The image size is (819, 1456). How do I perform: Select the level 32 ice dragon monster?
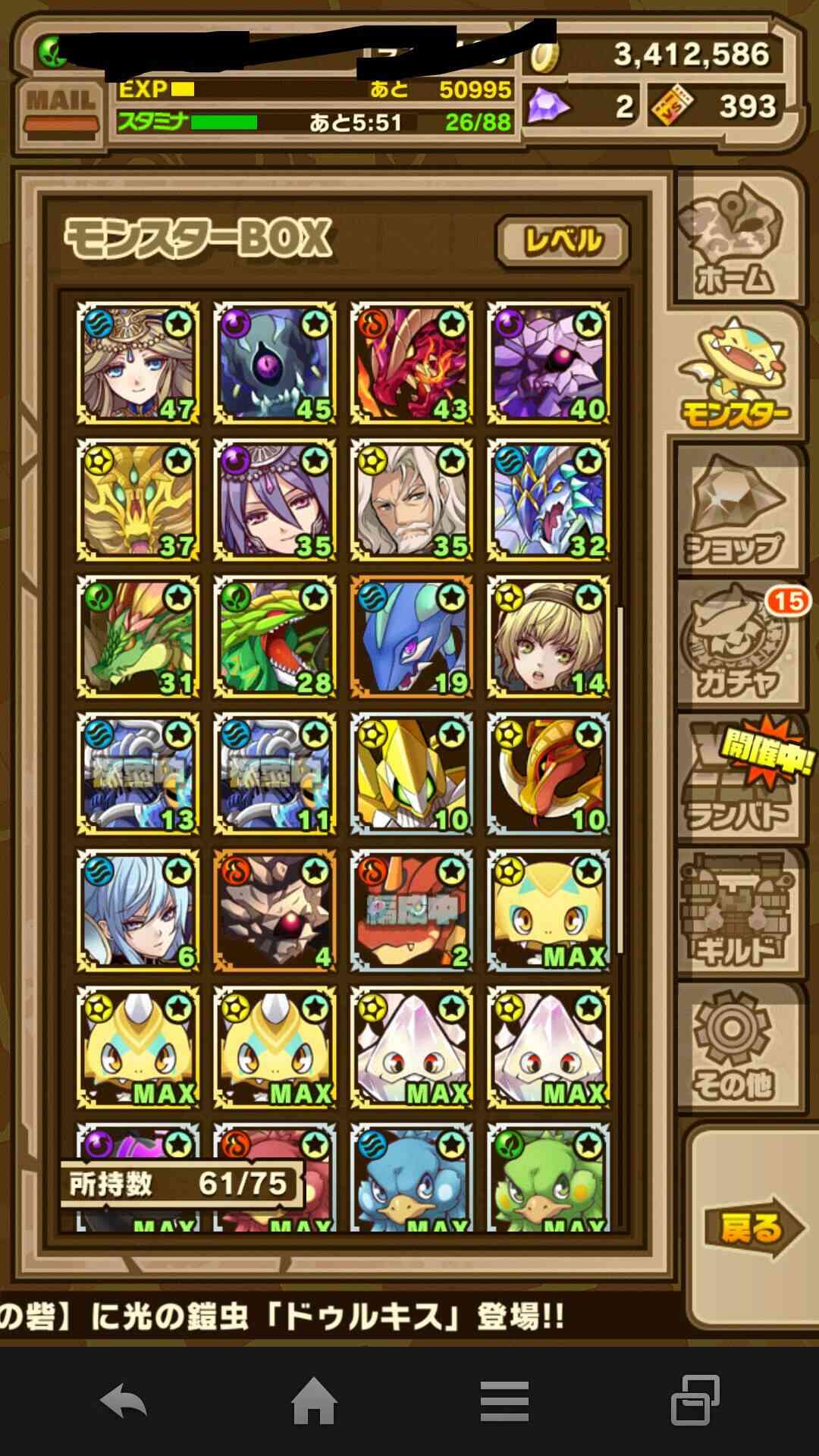548,499
